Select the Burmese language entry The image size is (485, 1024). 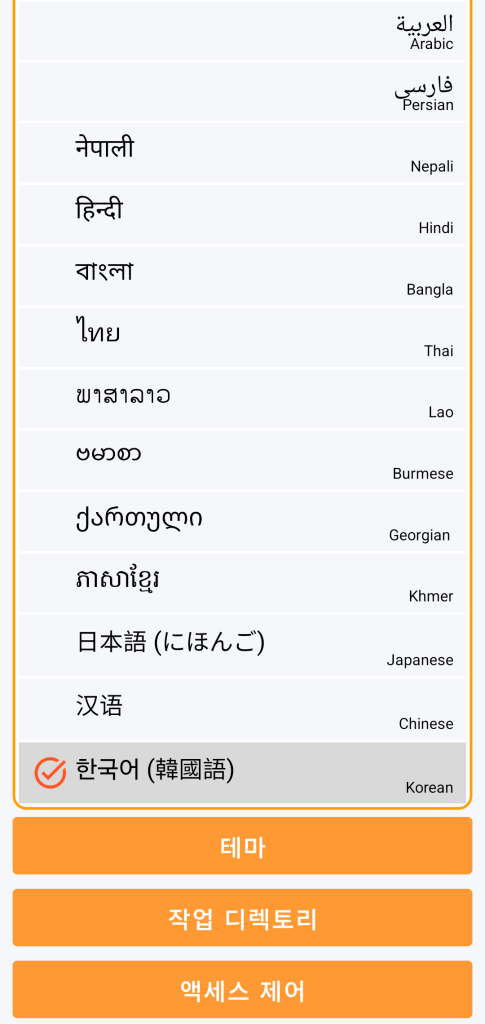(242, 460)
